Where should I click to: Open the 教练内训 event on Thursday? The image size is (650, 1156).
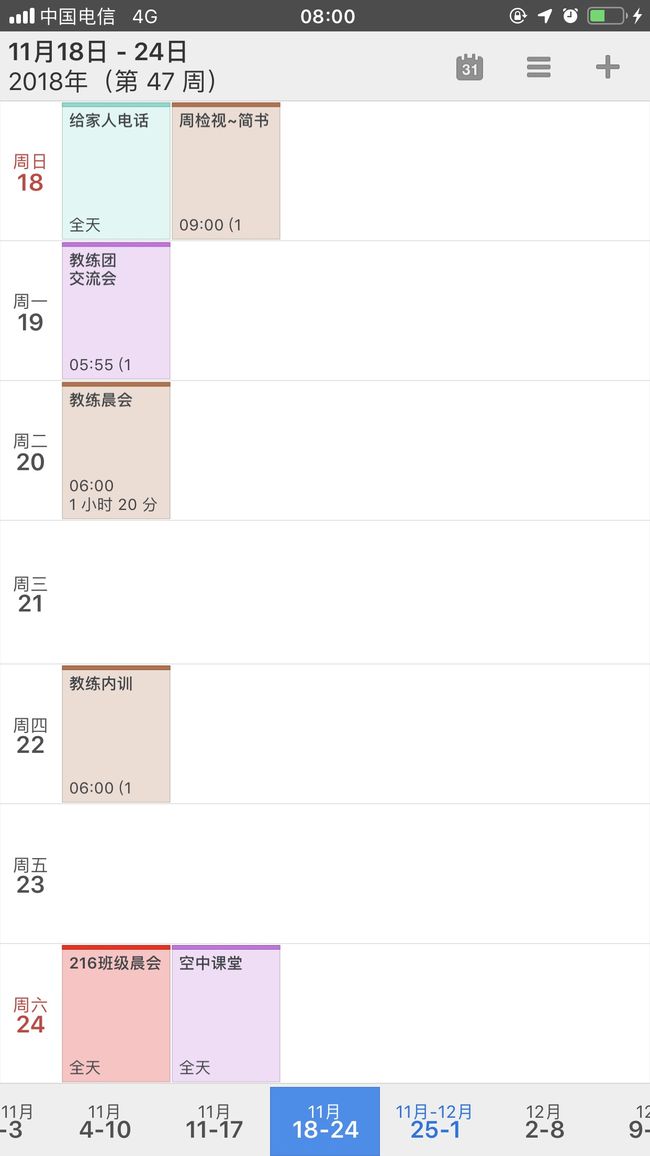pos(116,734)
